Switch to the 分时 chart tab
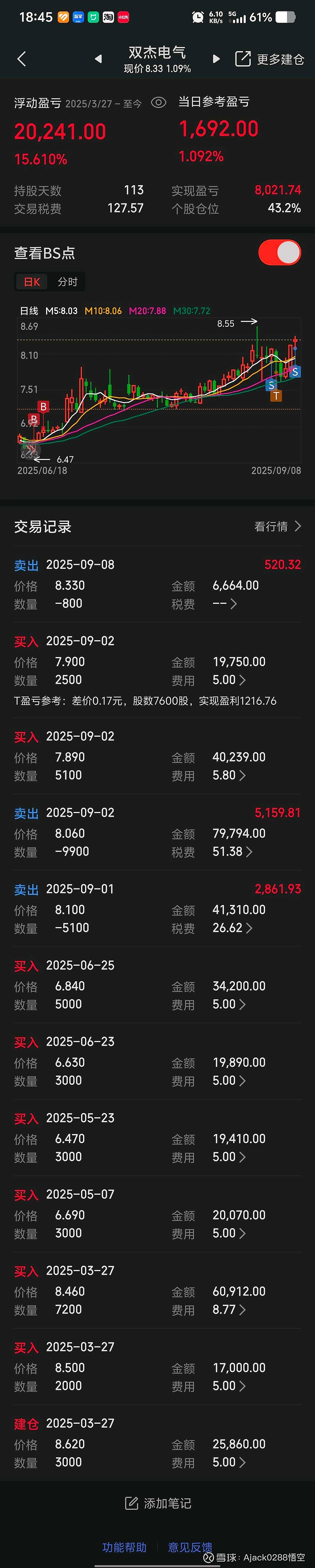The height and width of the screenshot is (1568, 315). point(67,282)
